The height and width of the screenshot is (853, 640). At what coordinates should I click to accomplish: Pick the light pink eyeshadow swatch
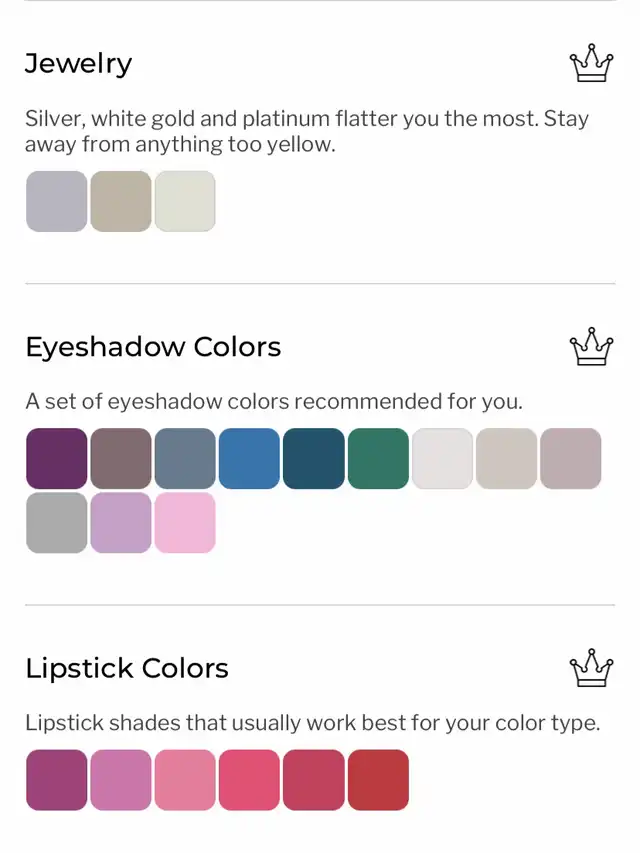tap(185, 522)
